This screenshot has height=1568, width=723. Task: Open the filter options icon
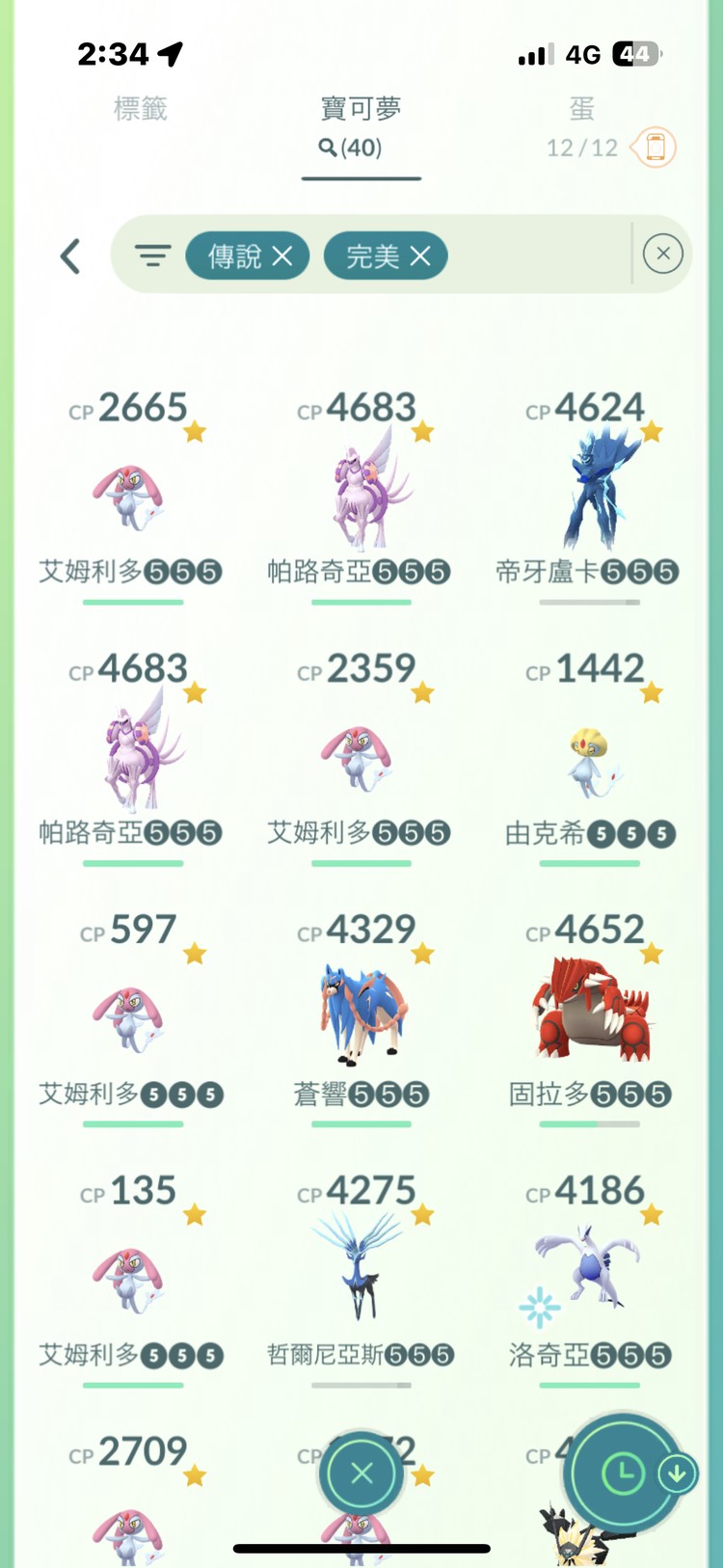point(152,256)
